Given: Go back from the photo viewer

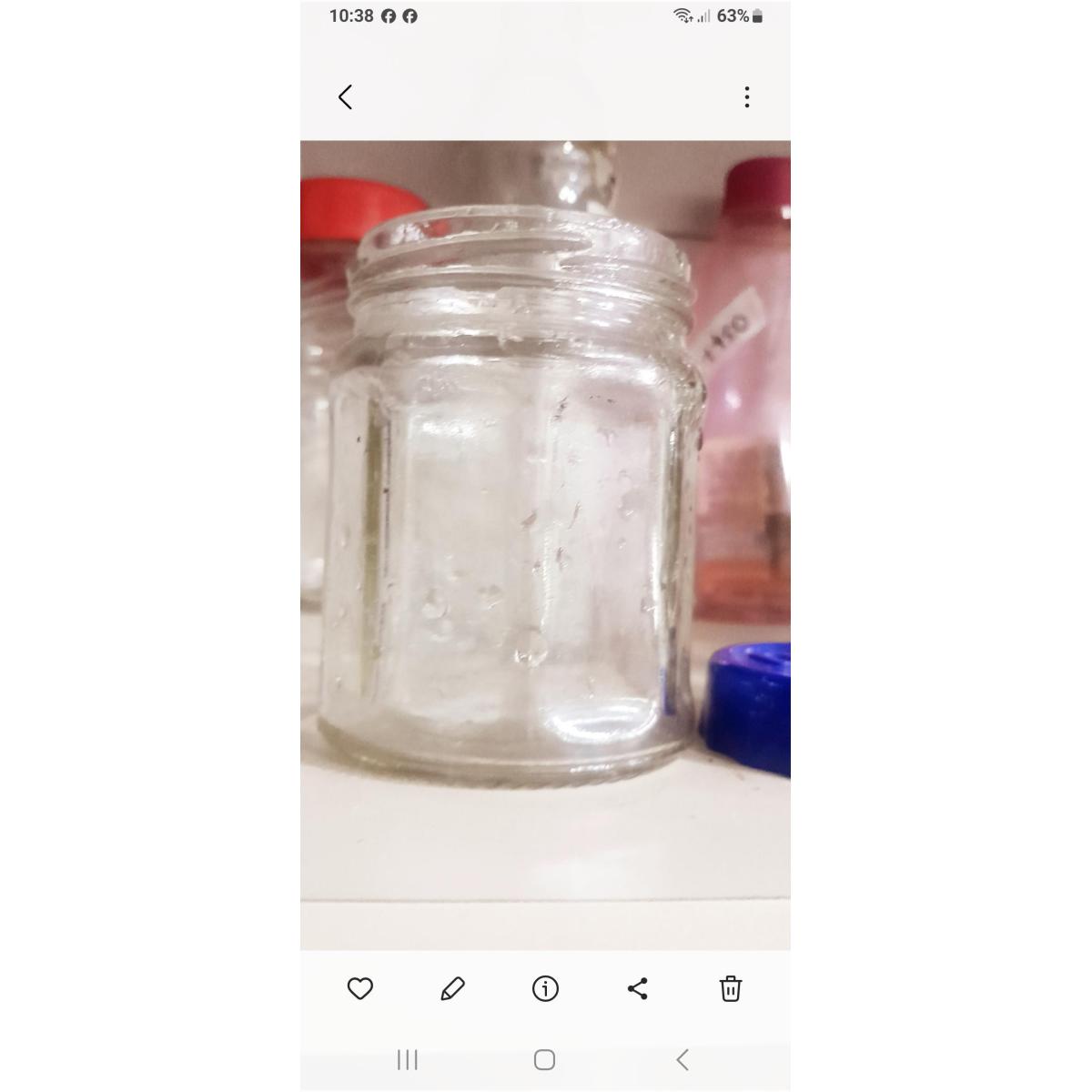Looking at the screenshot, I should 345,97.
